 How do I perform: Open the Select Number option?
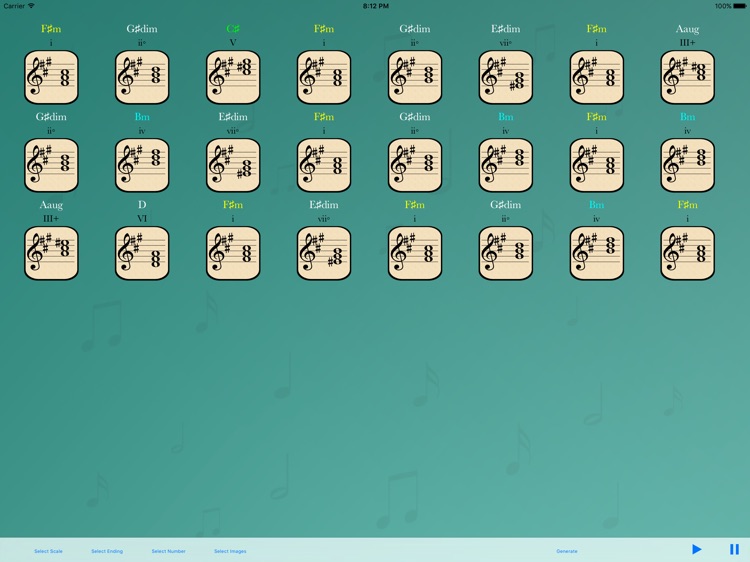(x=168, y=551)
